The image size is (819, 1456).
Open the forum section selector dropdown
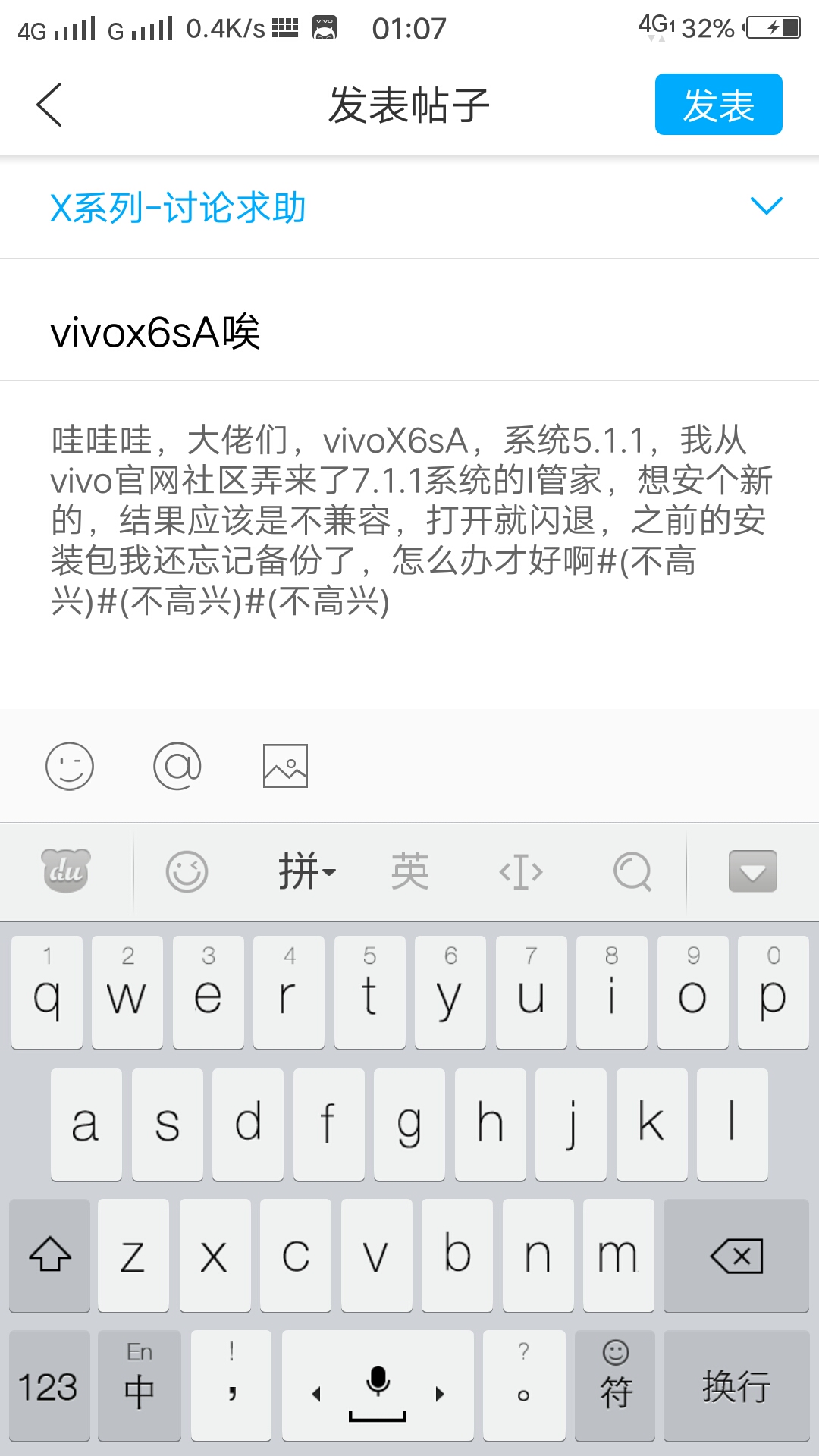767,206
